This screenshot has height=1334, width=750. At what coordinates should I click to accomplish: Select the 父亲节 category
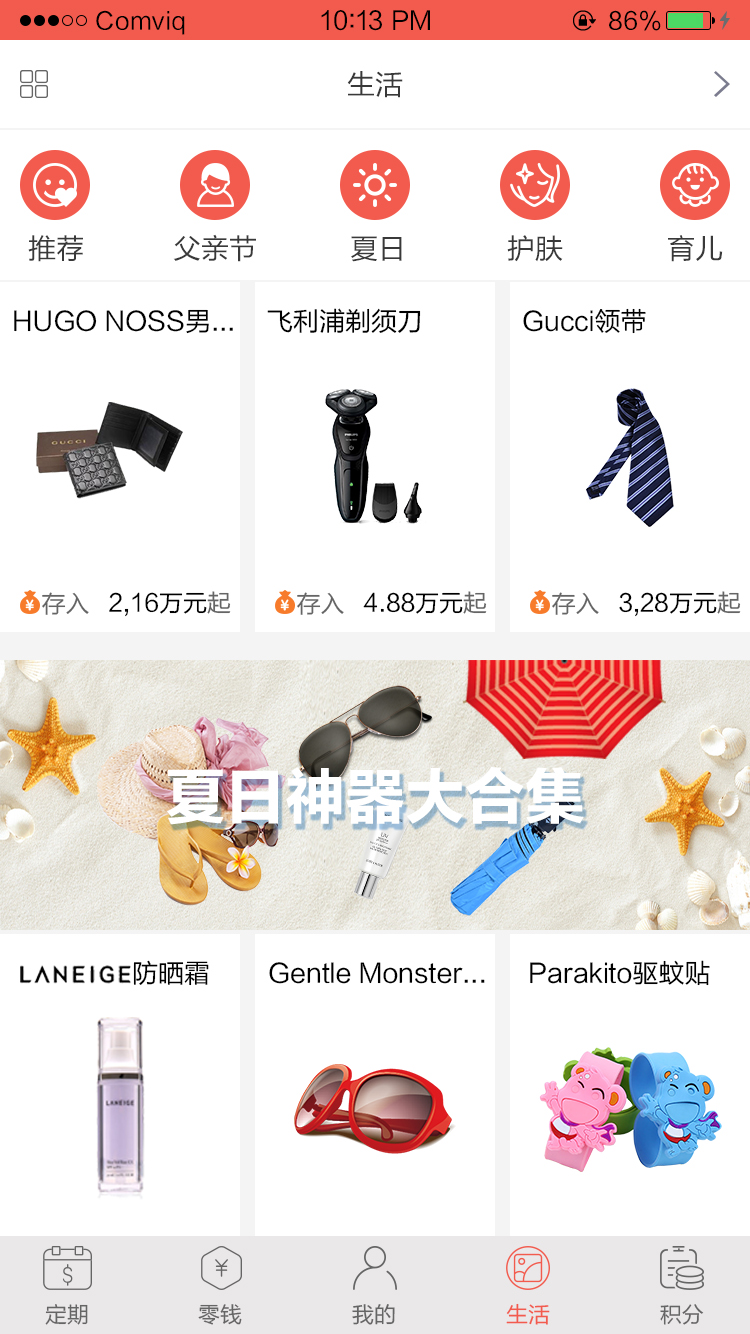(215, 206)
